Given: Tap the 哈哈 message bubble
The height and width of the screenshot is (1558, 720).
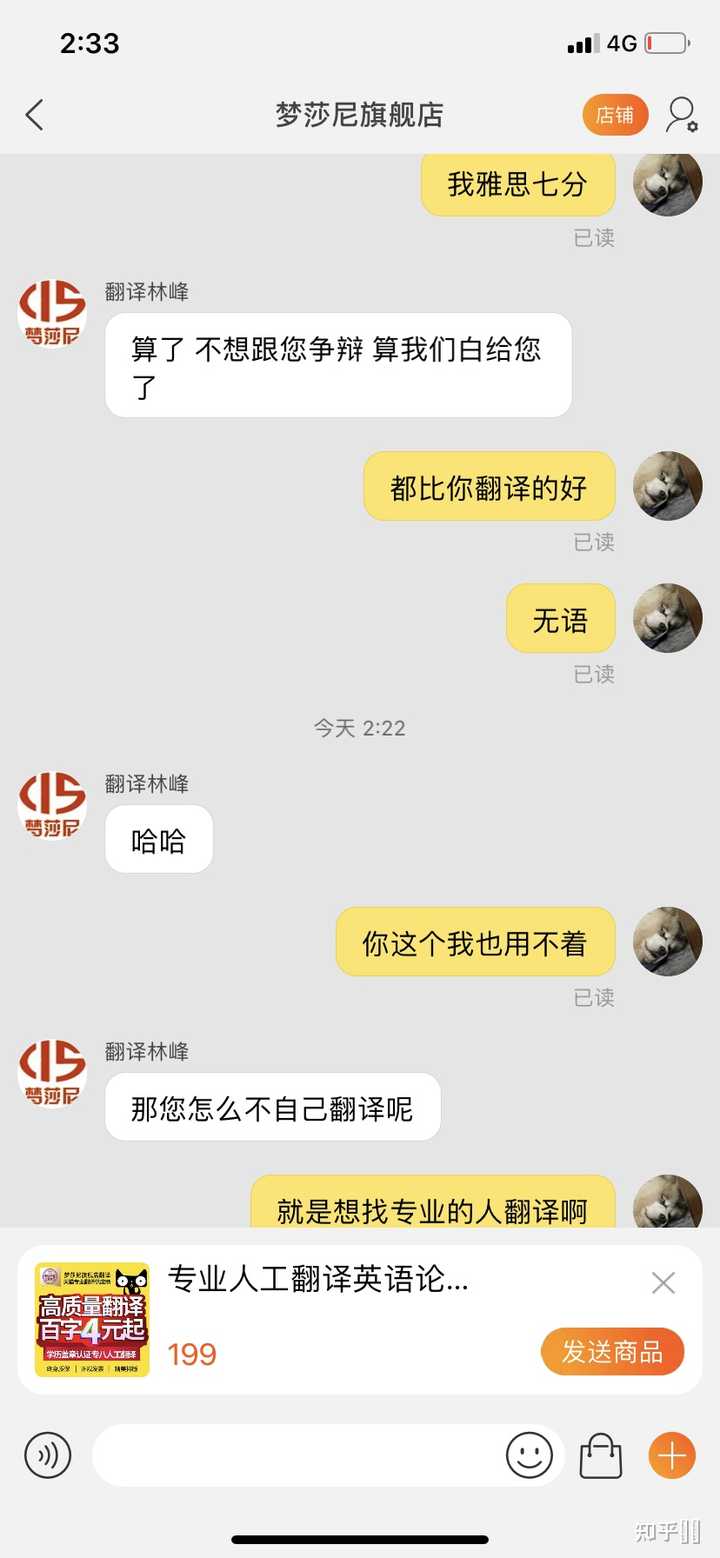Looking at the screenshot, I should coord(158,839).
